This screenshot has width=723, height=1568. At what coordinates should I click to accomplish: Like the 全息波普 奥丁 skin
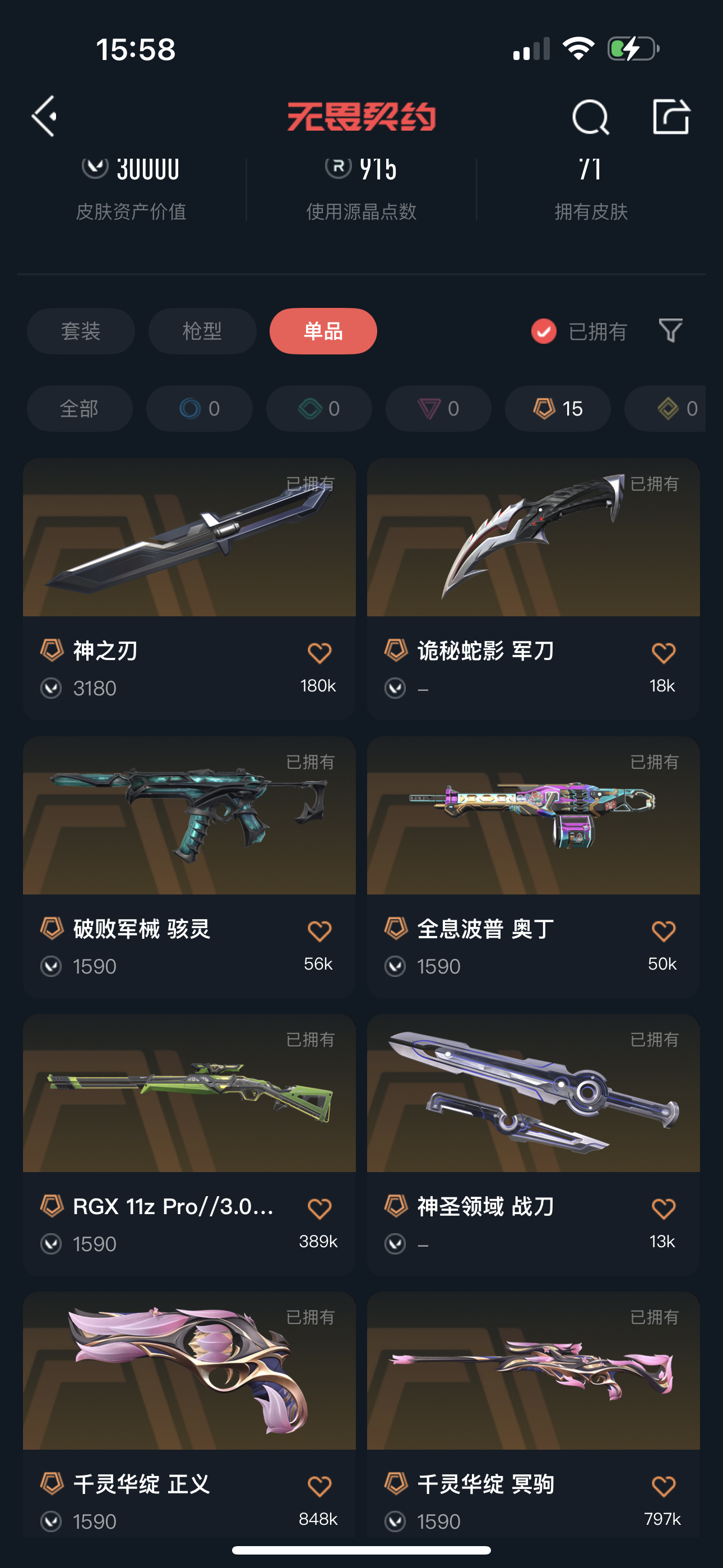pos(662,931)
